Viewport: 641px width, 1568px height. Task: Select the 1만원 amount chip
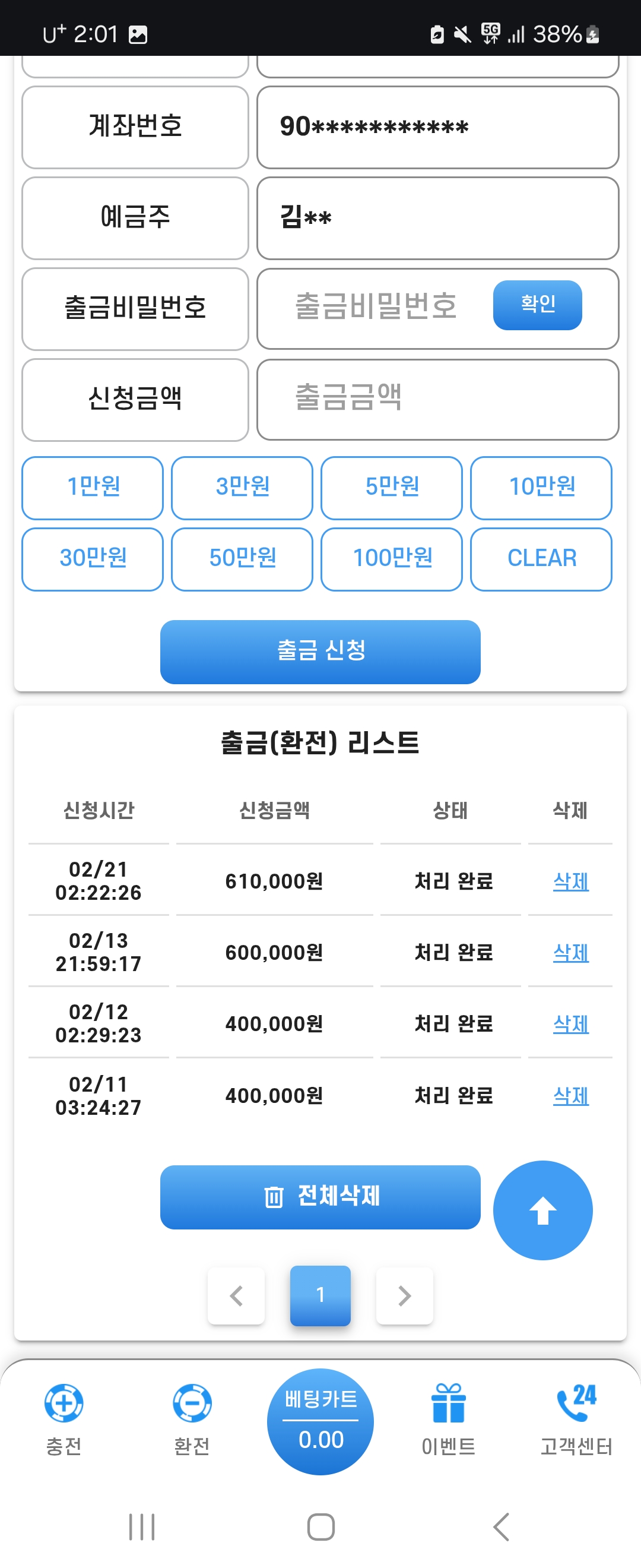pyautogui.click(x=93, y=488)
